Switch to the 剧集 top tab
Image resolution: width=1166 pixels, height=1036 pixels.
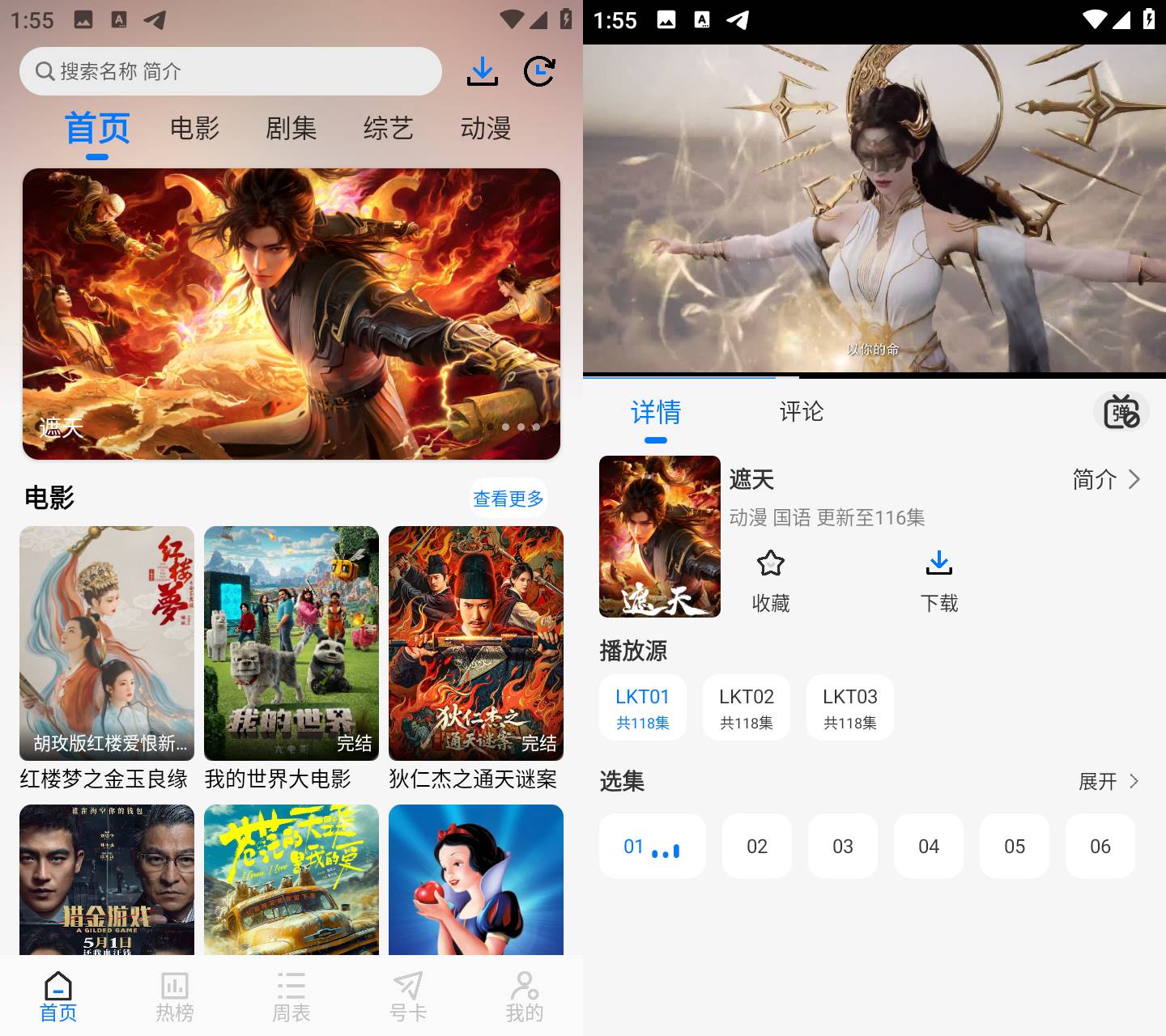point(291,128)
